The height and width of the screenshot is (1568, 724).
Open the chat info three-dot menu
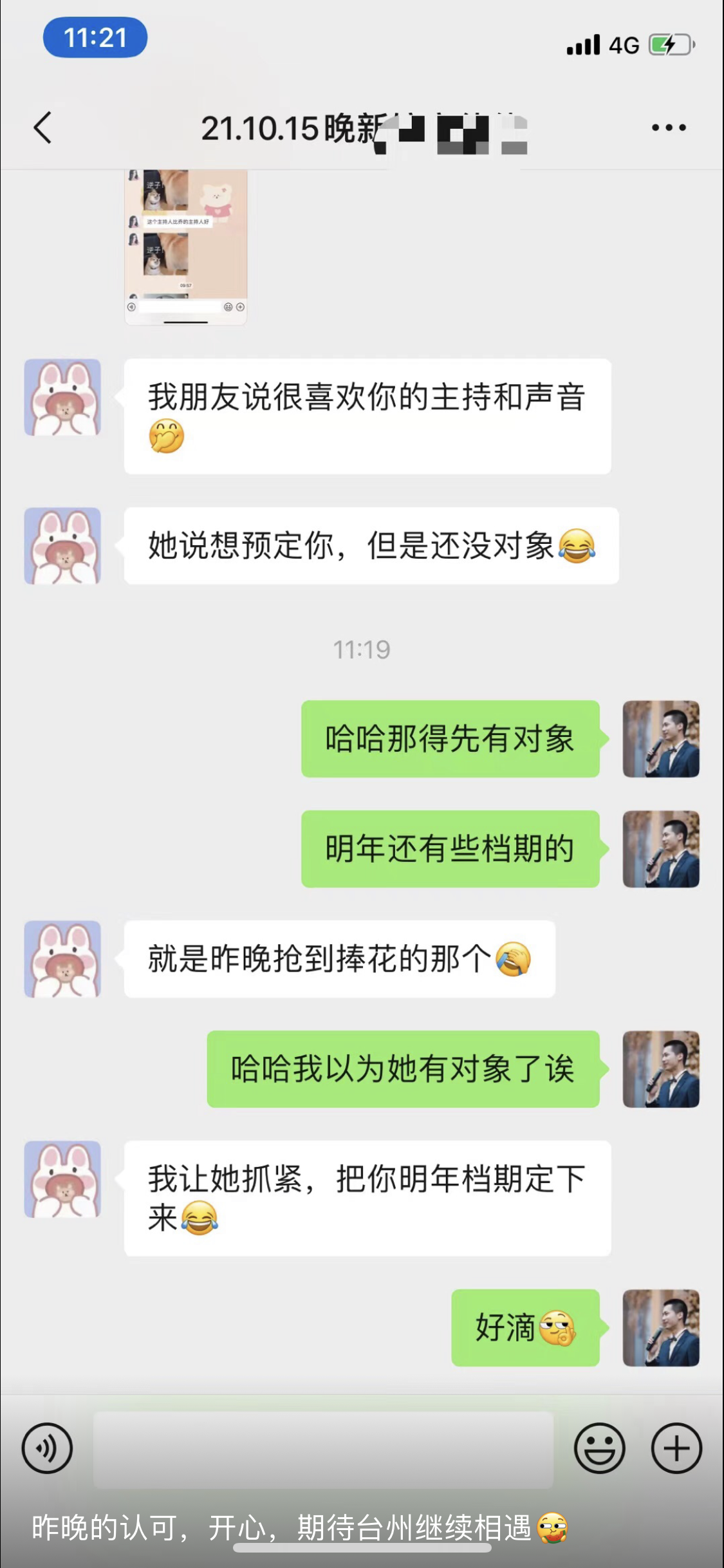[669, 127]
